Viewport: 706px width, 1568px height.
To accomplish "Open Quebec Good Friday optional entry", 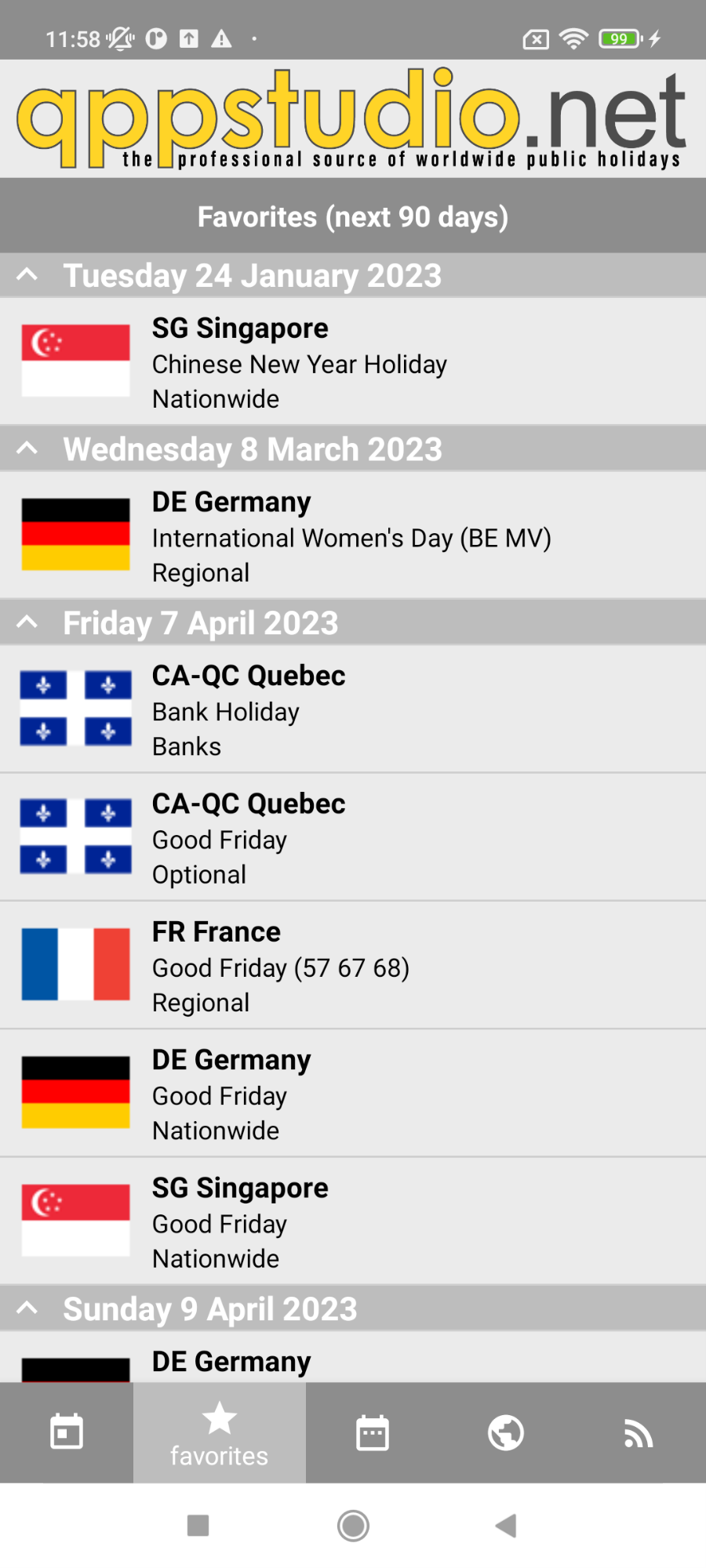I will click(x=353, y=837).
